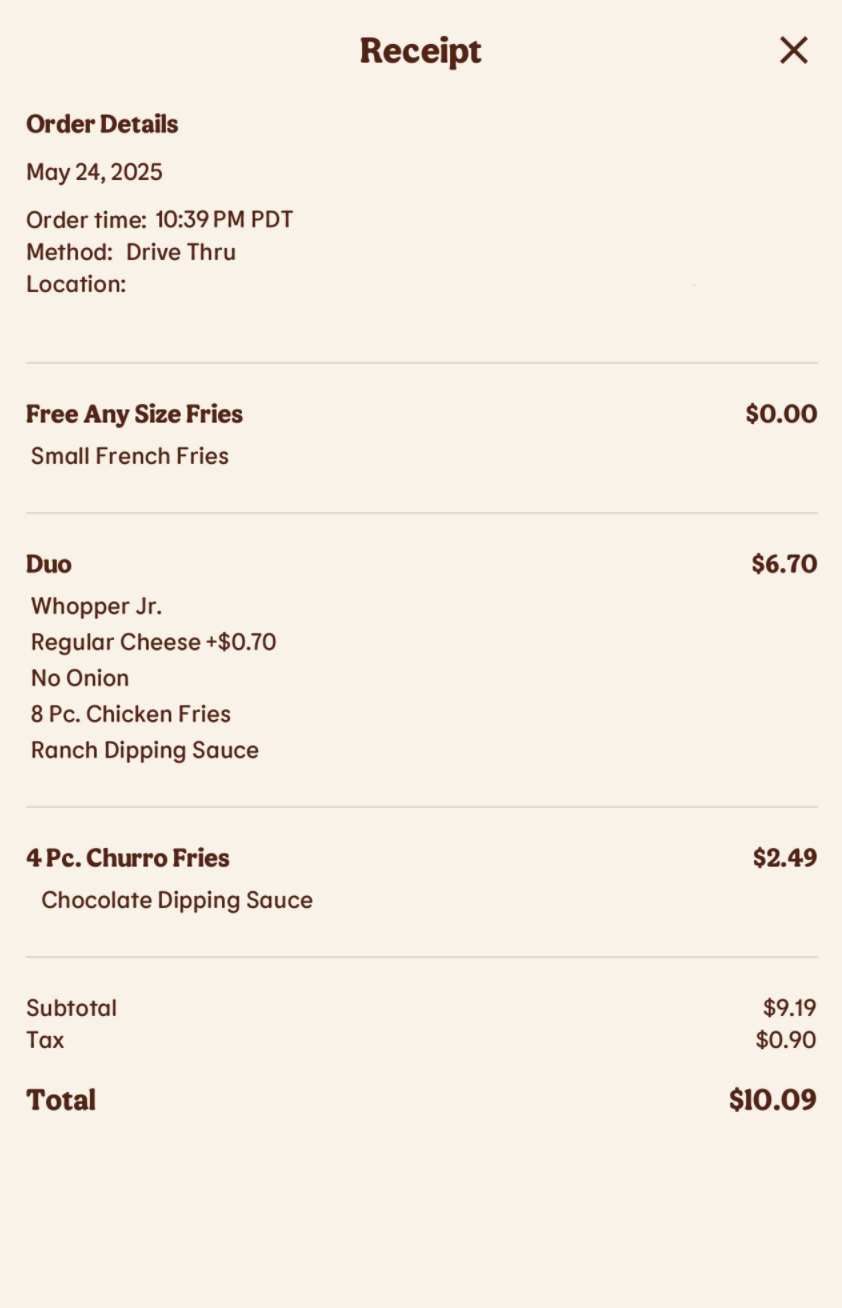
Task: Select the 4 Pc. Churro Fries item
Action: [x=127, y=858]
